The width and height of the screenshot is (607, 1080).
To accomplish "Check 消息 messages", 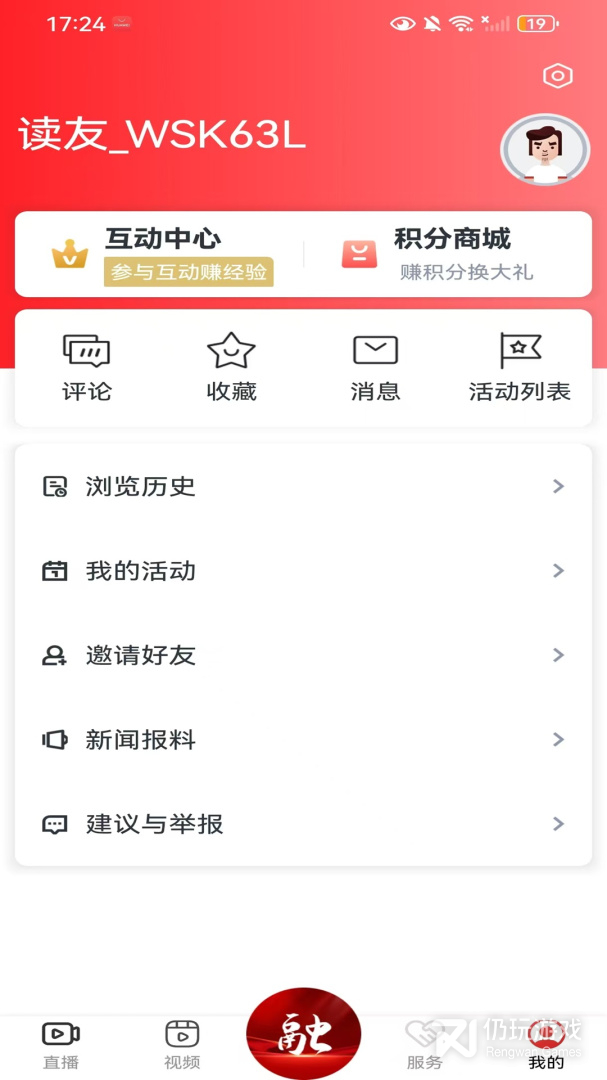I will (x=375, y=367).
